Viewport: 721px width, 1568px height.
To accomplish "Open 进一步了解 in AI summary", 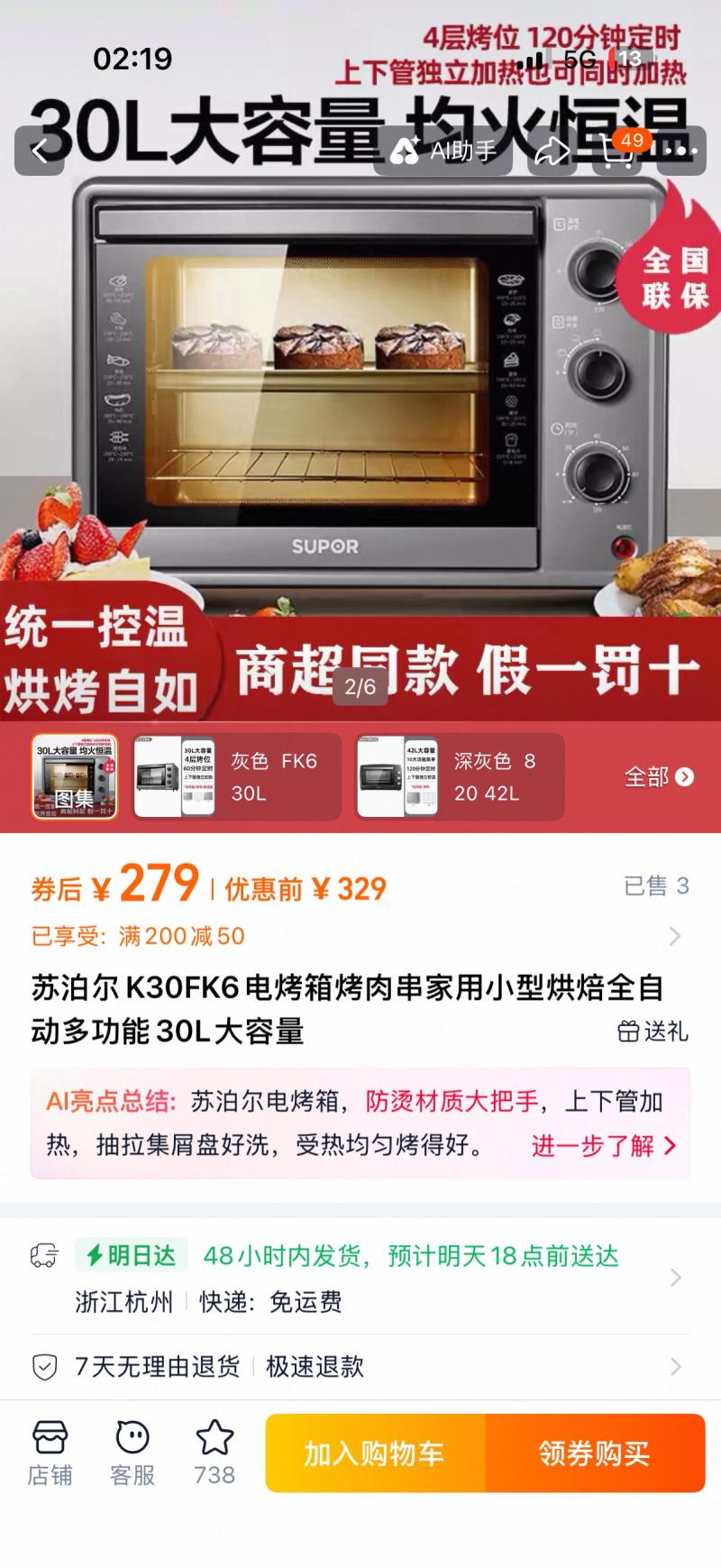I will click(602, 1146).
